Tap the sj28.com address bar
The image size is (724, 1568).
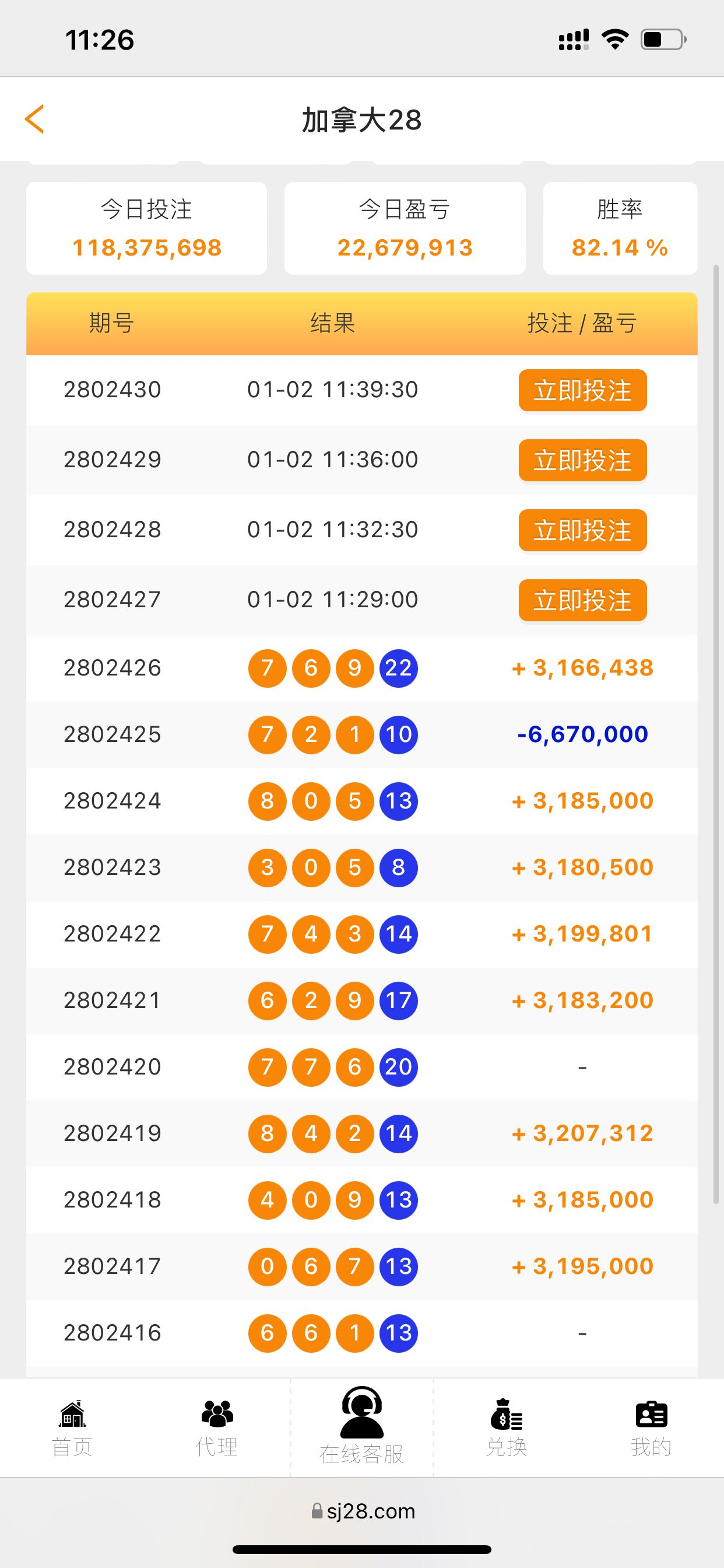(x=363, y=1511)
